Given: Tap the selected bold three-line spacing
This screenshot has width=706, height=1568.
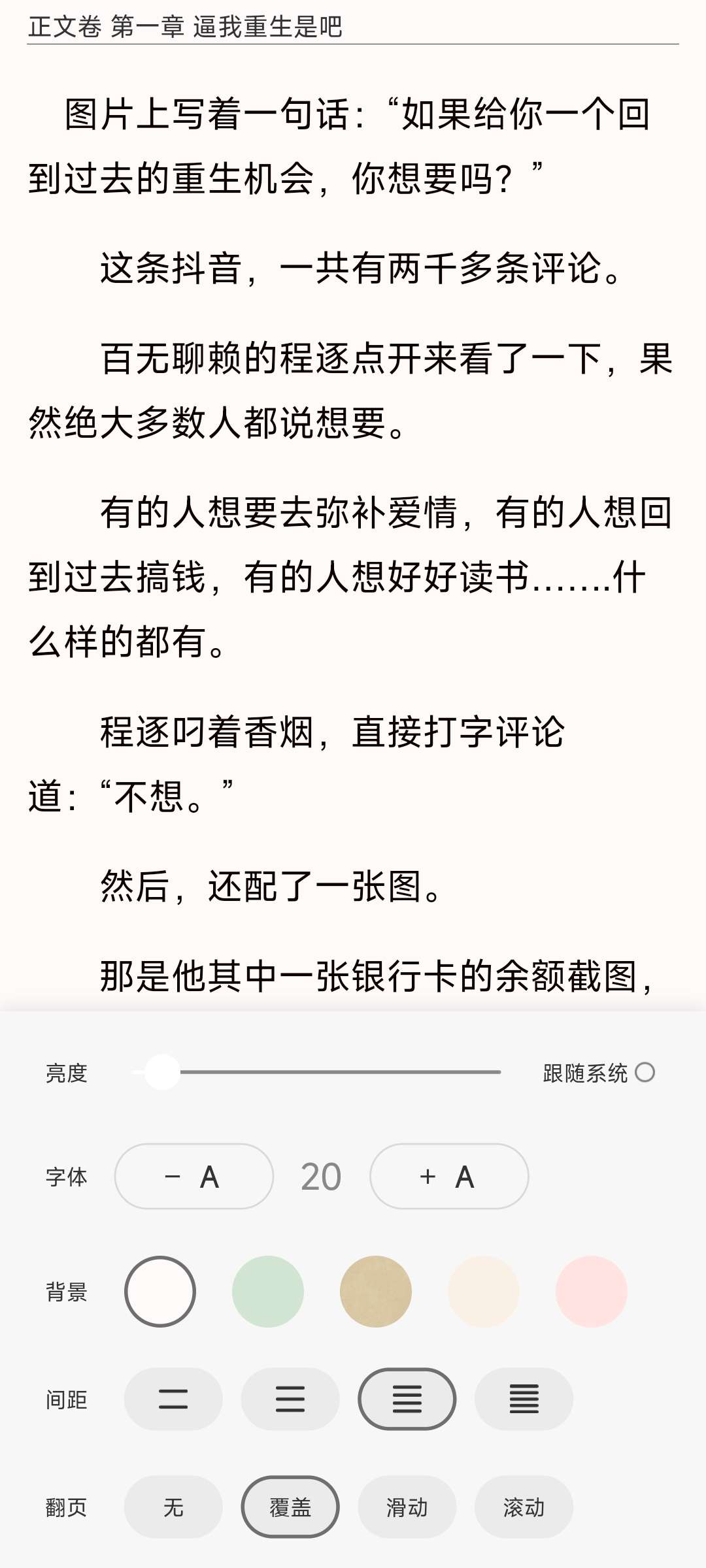Looking at the screenshot, I should [407, 1399].
